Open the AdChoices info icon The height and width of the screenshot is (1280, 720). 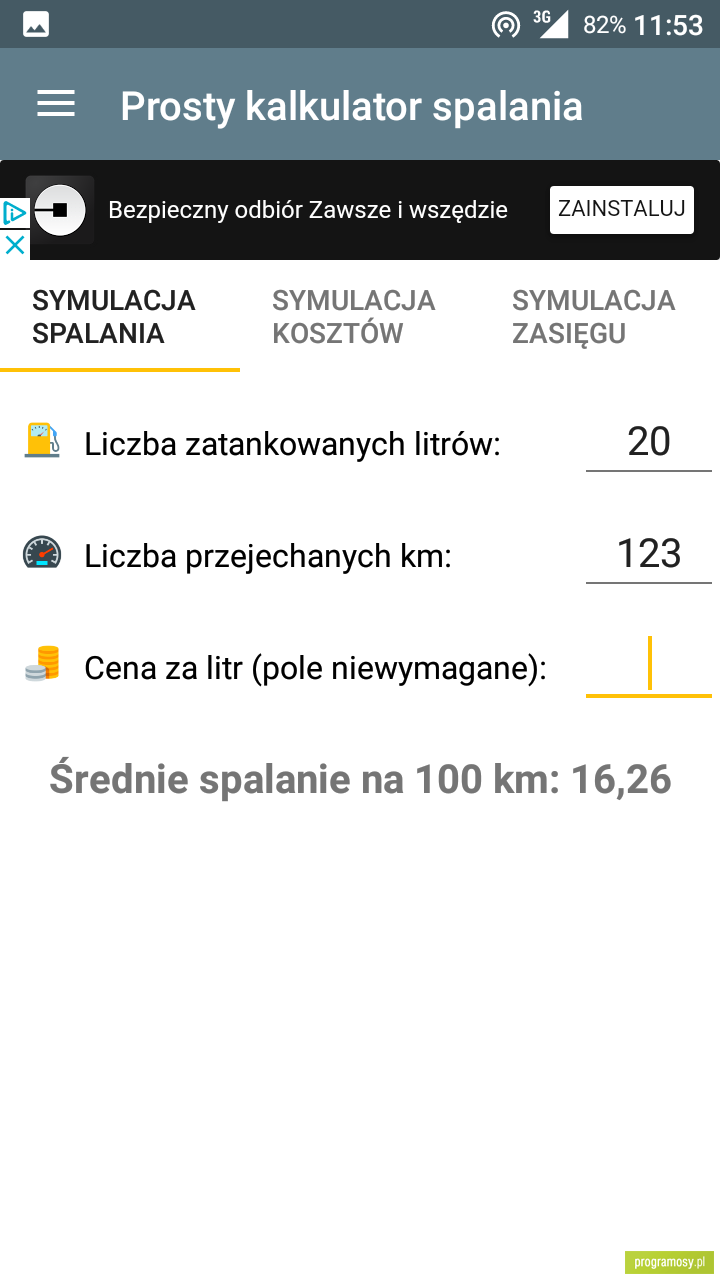pos(14,213)
